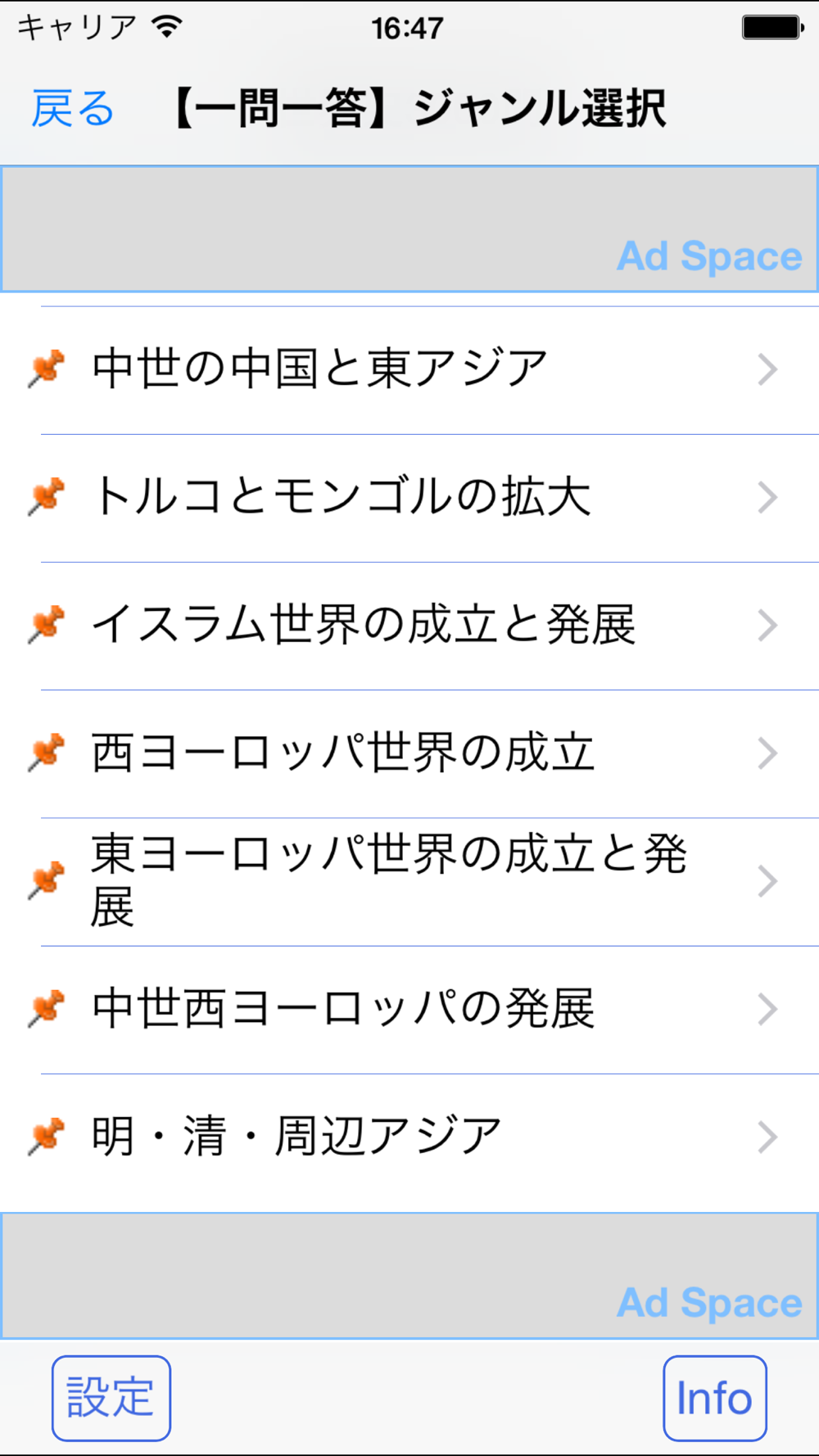
Task: Select 中世西ヨーロッパの発展
Action: pyautogui.click(x=409, y=1010)
